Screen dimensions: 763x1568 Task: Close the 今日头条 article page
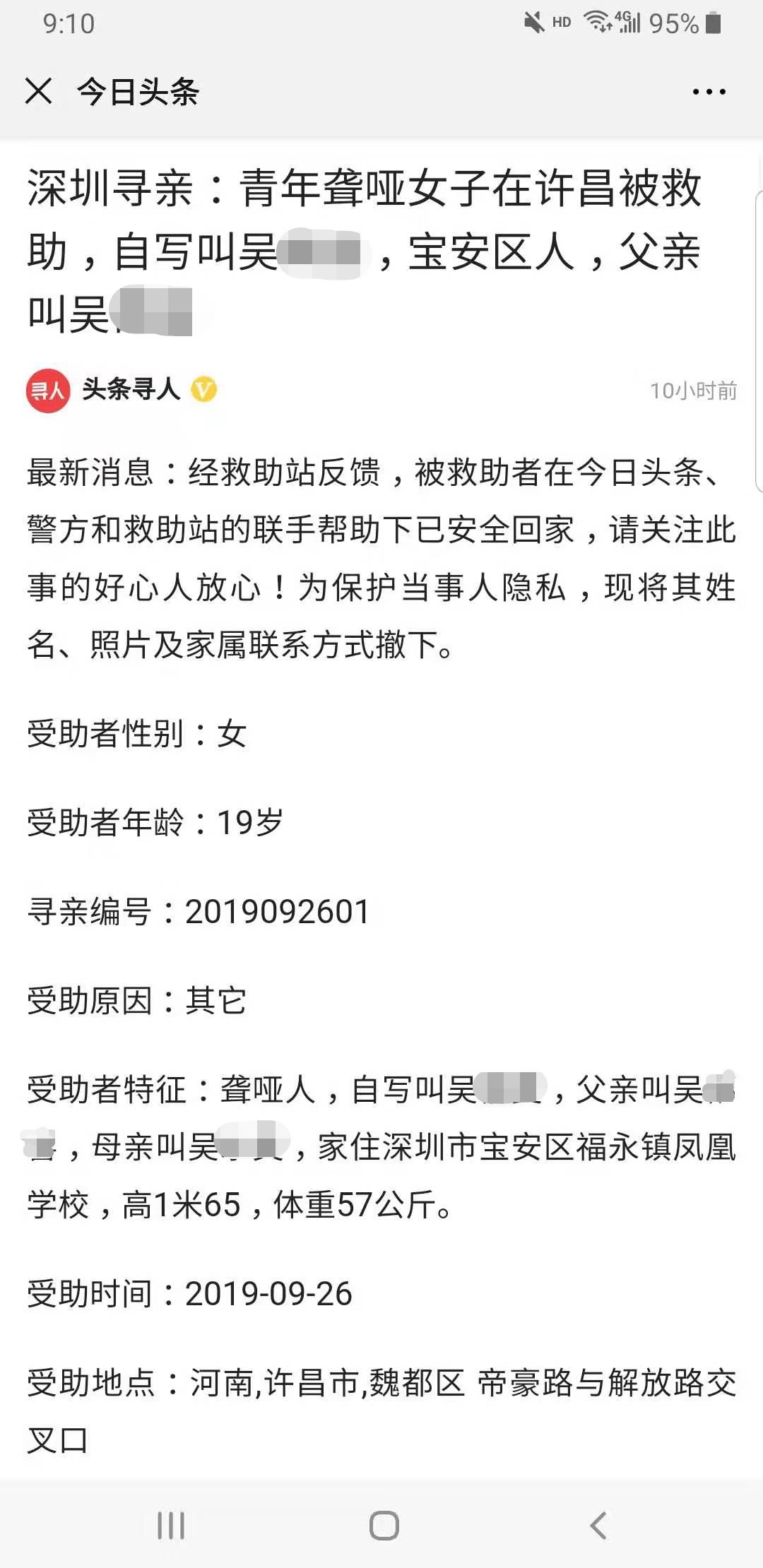(x=38, y=91)
